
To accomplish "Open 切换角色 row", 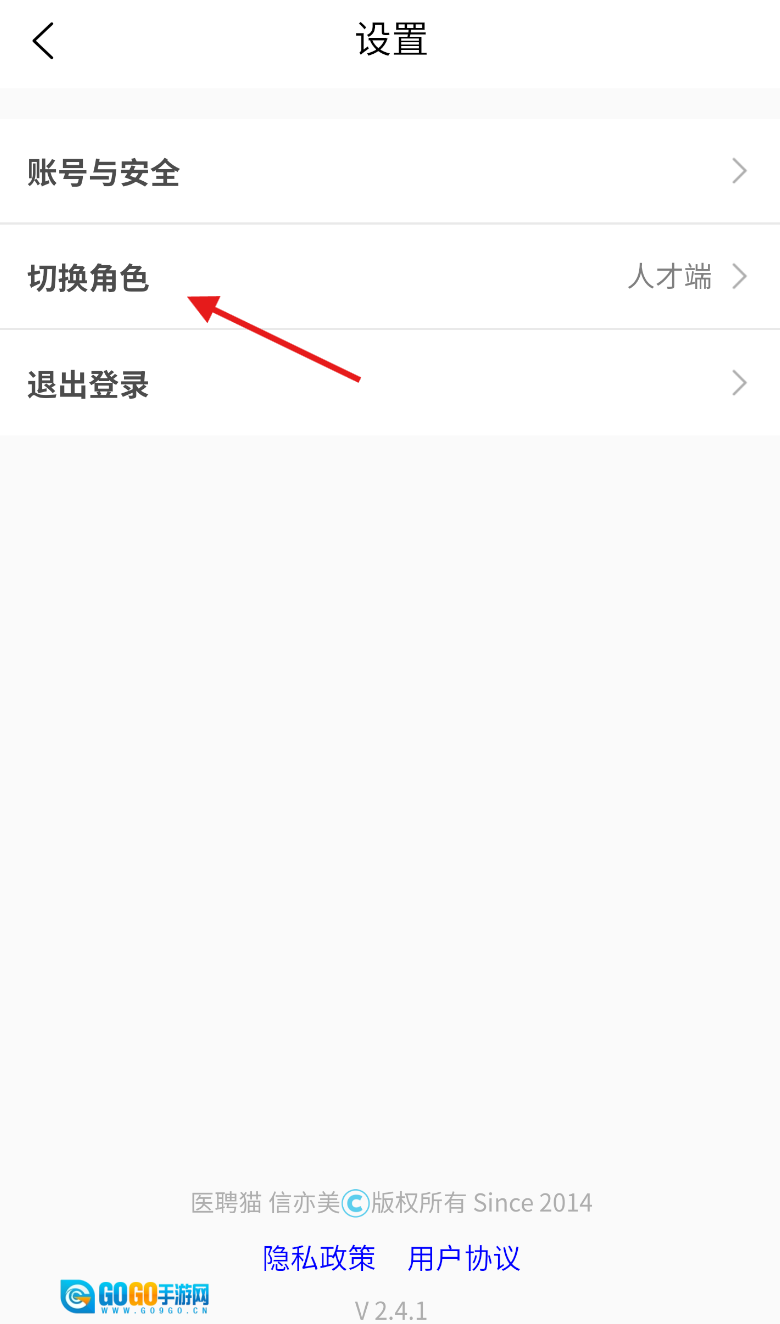I will 389,277.
